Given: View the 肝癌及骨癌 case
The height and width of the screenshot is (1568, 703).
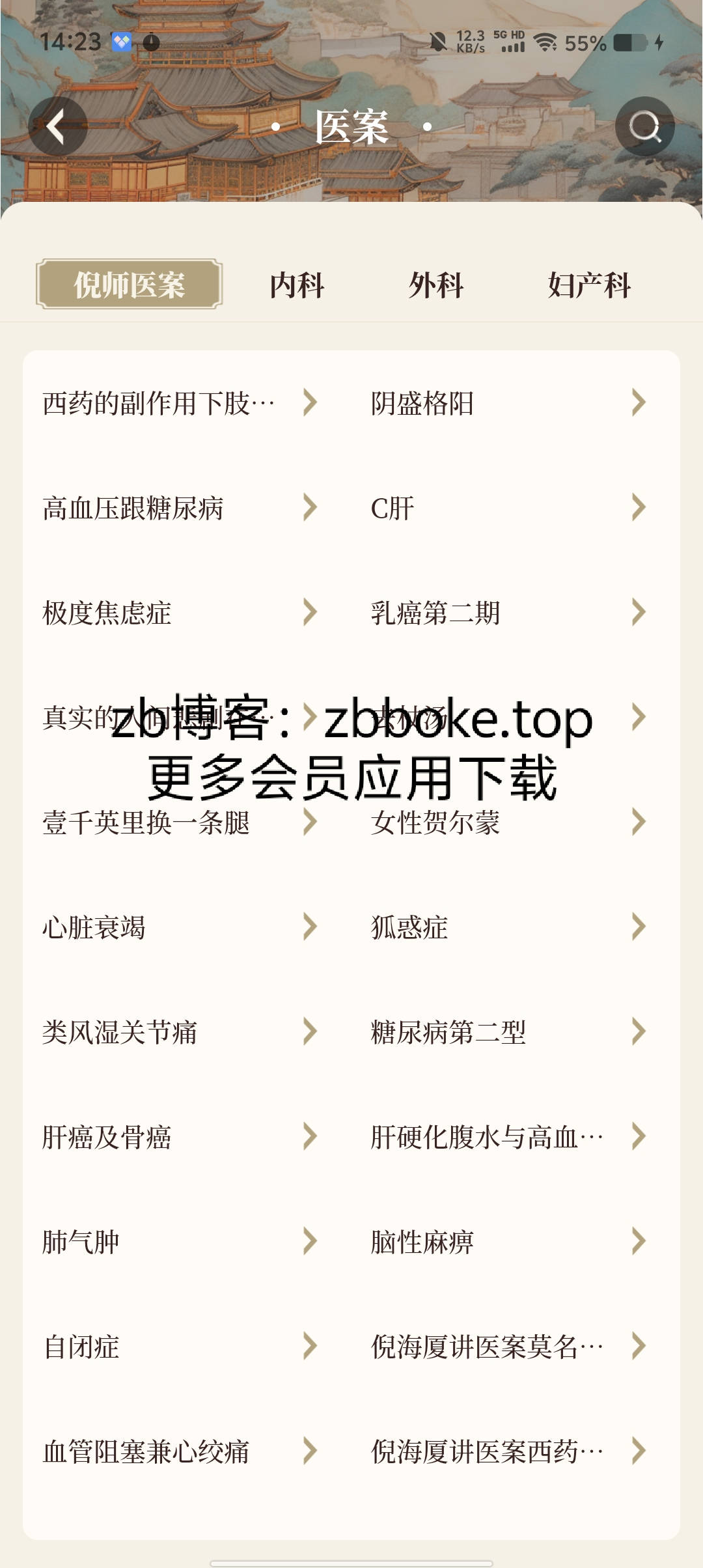Looking at the screenshot, I should [179, 1137].
